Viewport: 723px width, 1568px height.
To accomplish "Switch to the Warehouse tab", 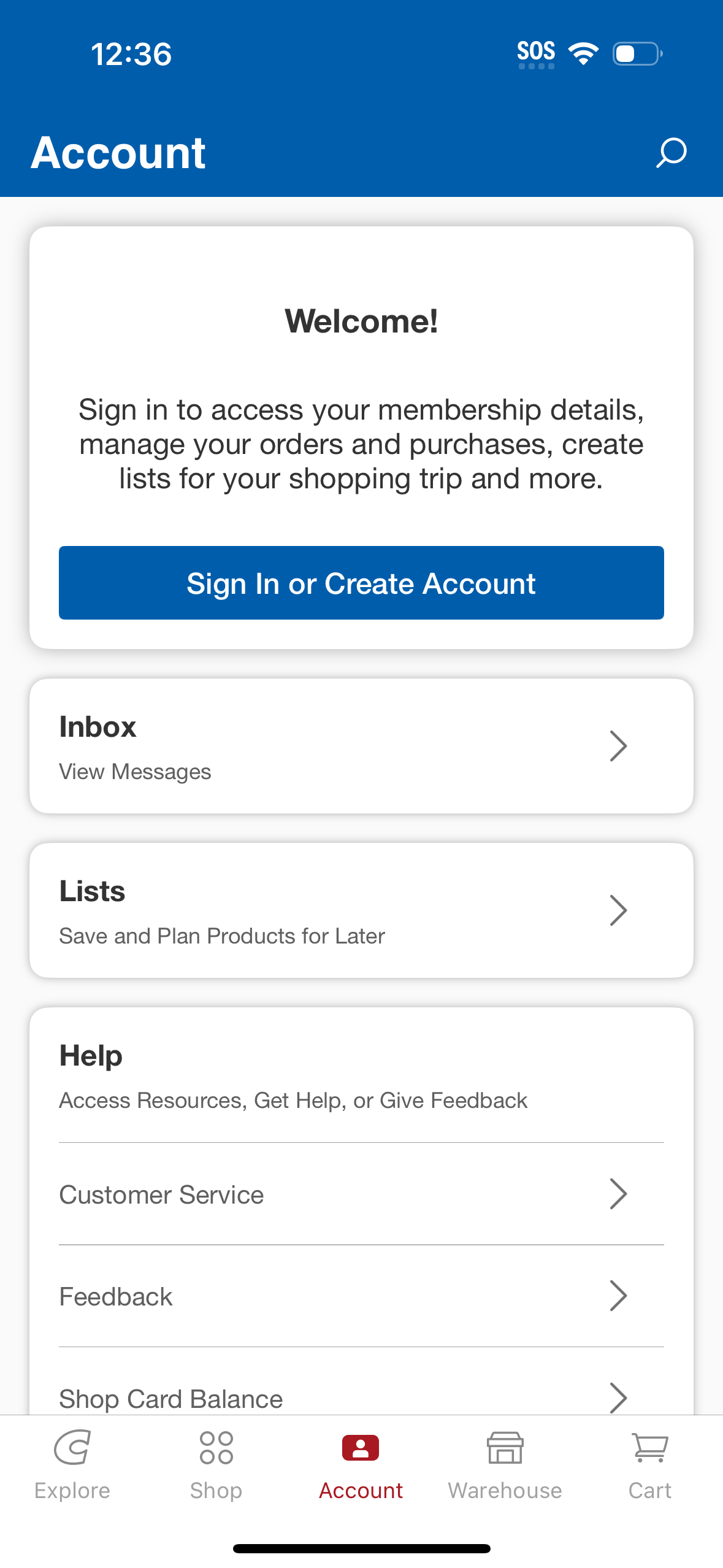I will pyautogui.click(x=505, y=1472).
